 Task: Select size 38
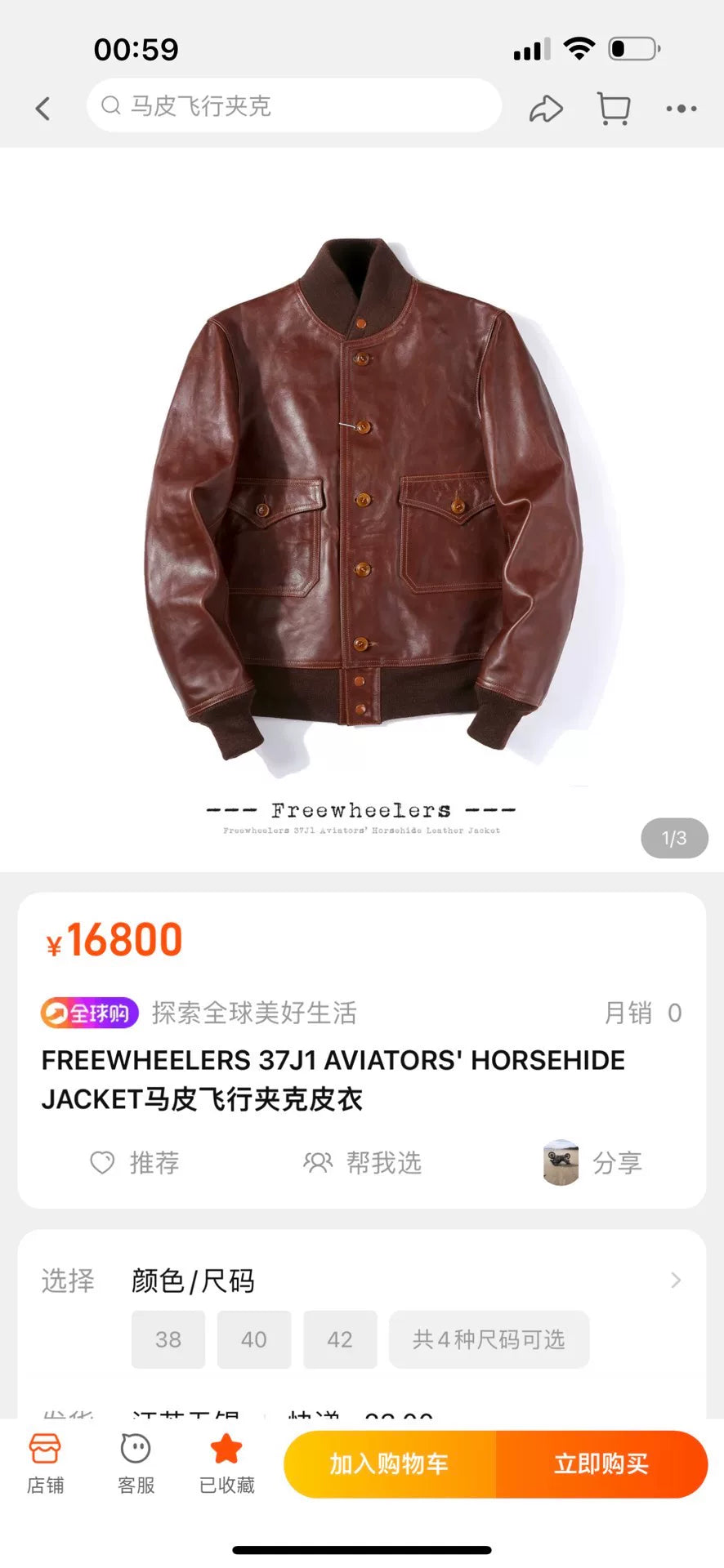tap(168, 1339)
